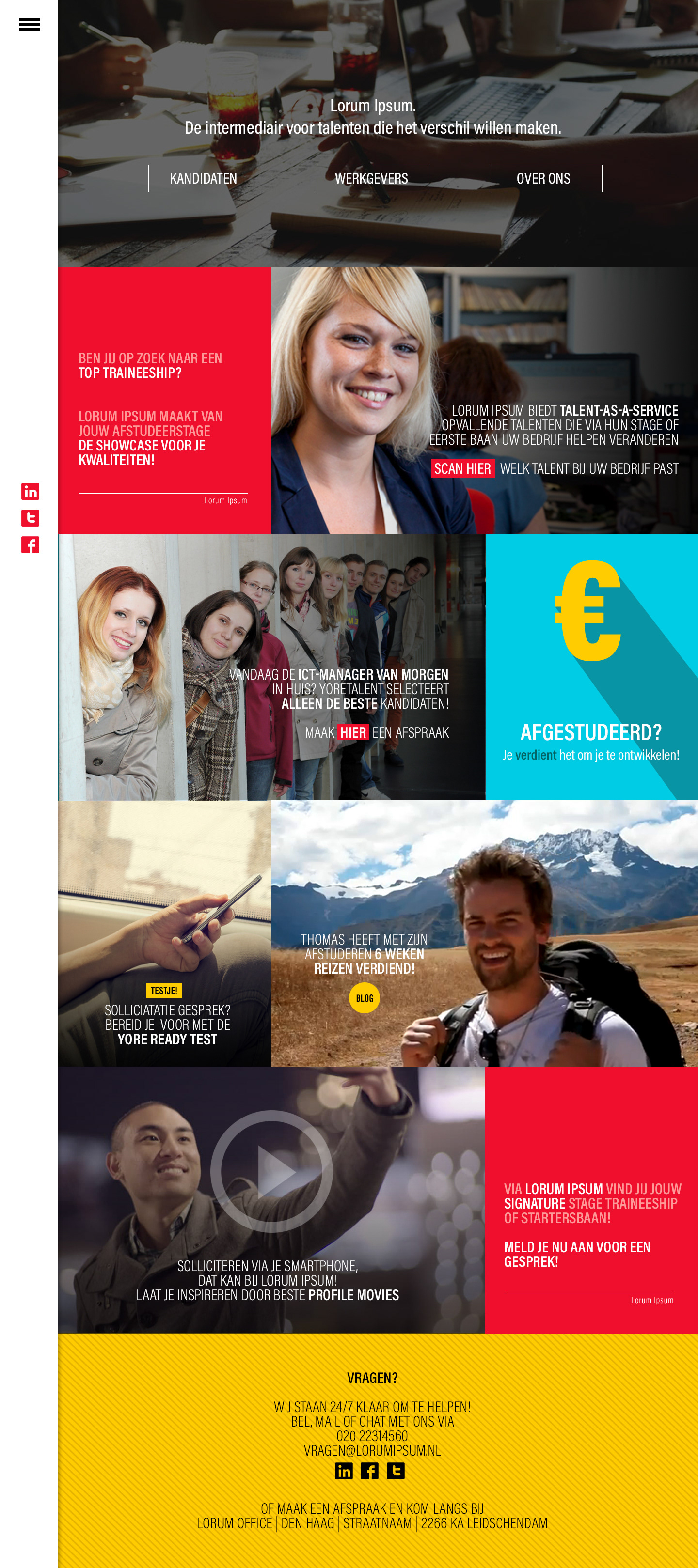The width and height of the screenshot is (698, 1568).
Task: Open the top traineeship red tile
Action: (x=164, y=401)
